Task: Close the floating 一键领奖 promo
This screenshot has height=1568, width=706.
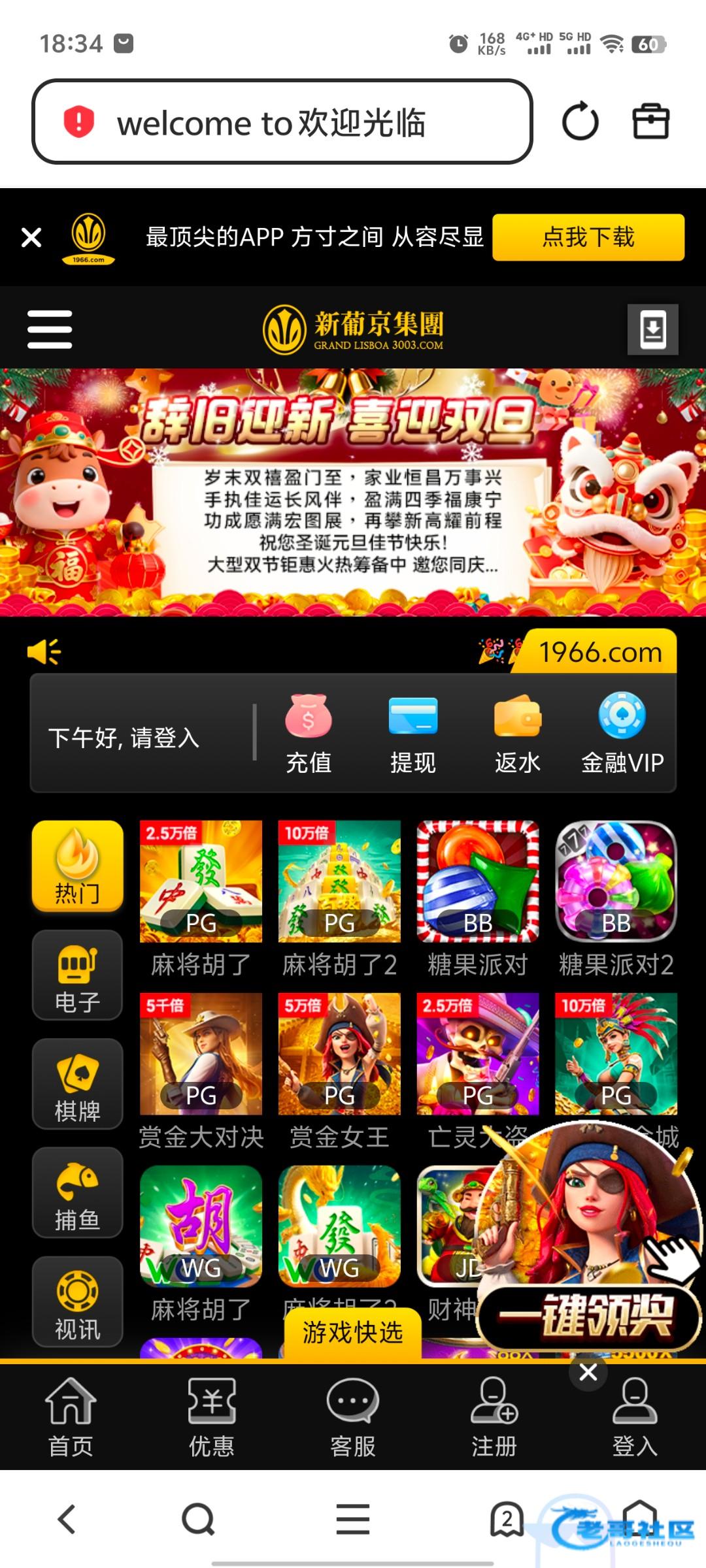Action: click(x=588, y=1373)
